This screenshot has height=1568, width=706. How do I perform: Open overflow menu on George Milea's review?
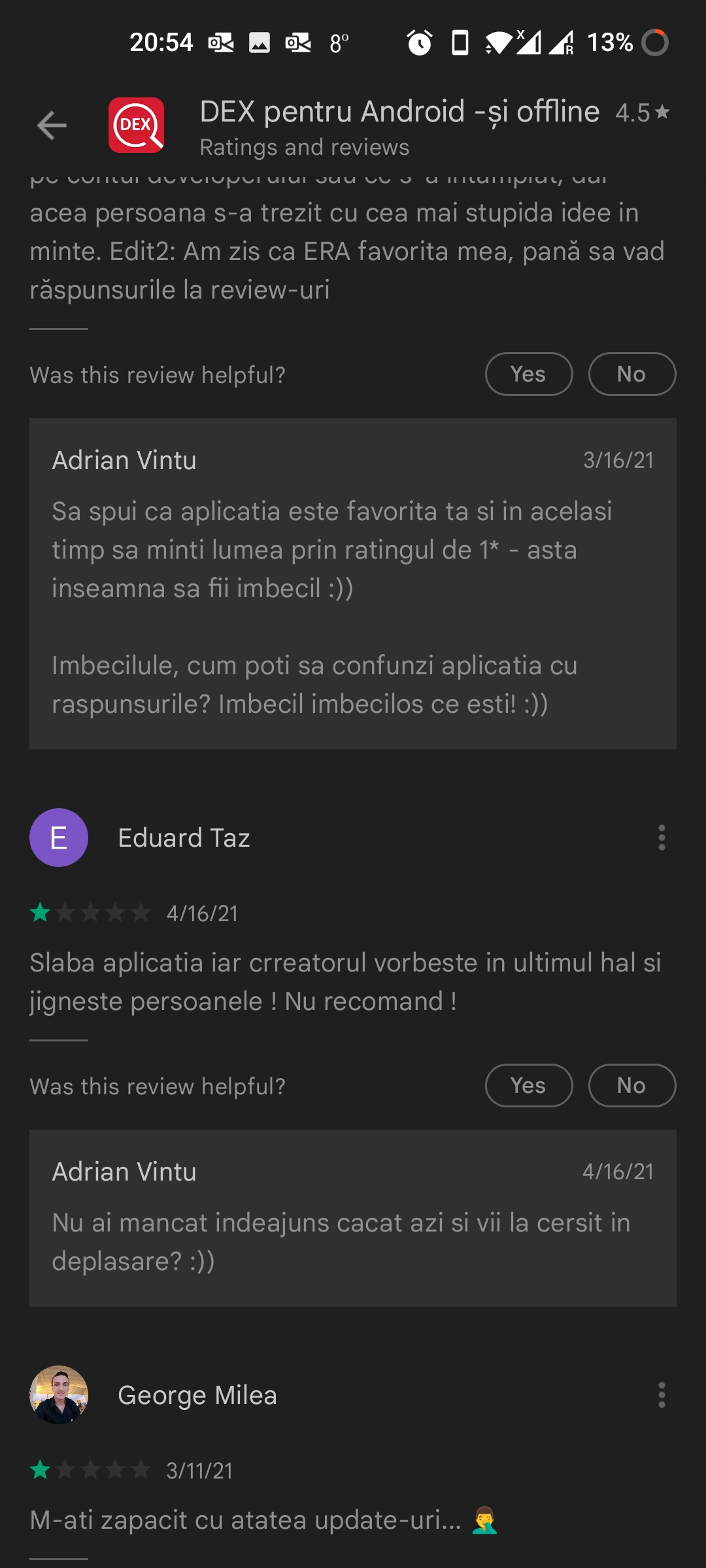pos(662,1395)
